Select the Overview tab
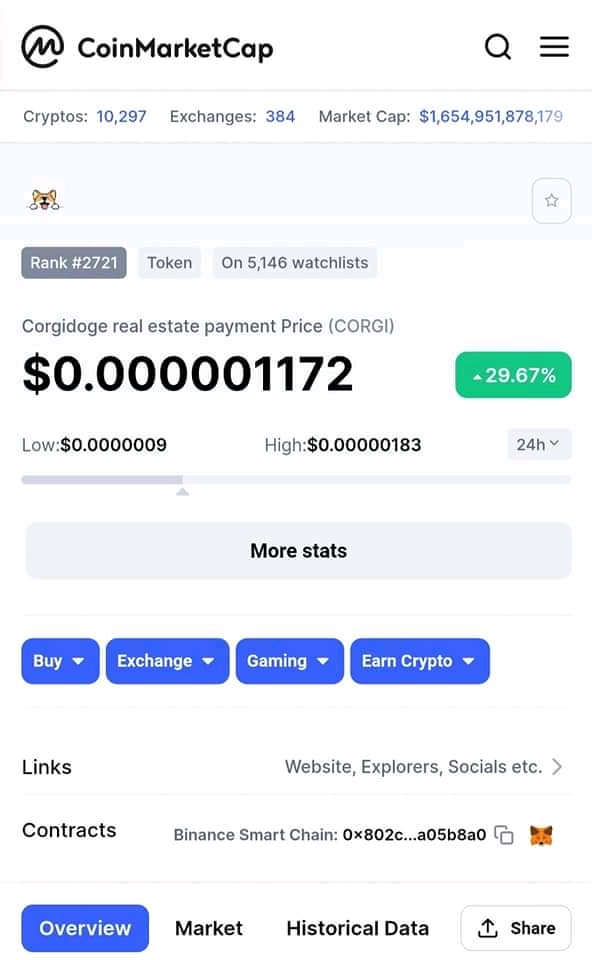This screenshot has width=592, height=960. click(85, 928)
